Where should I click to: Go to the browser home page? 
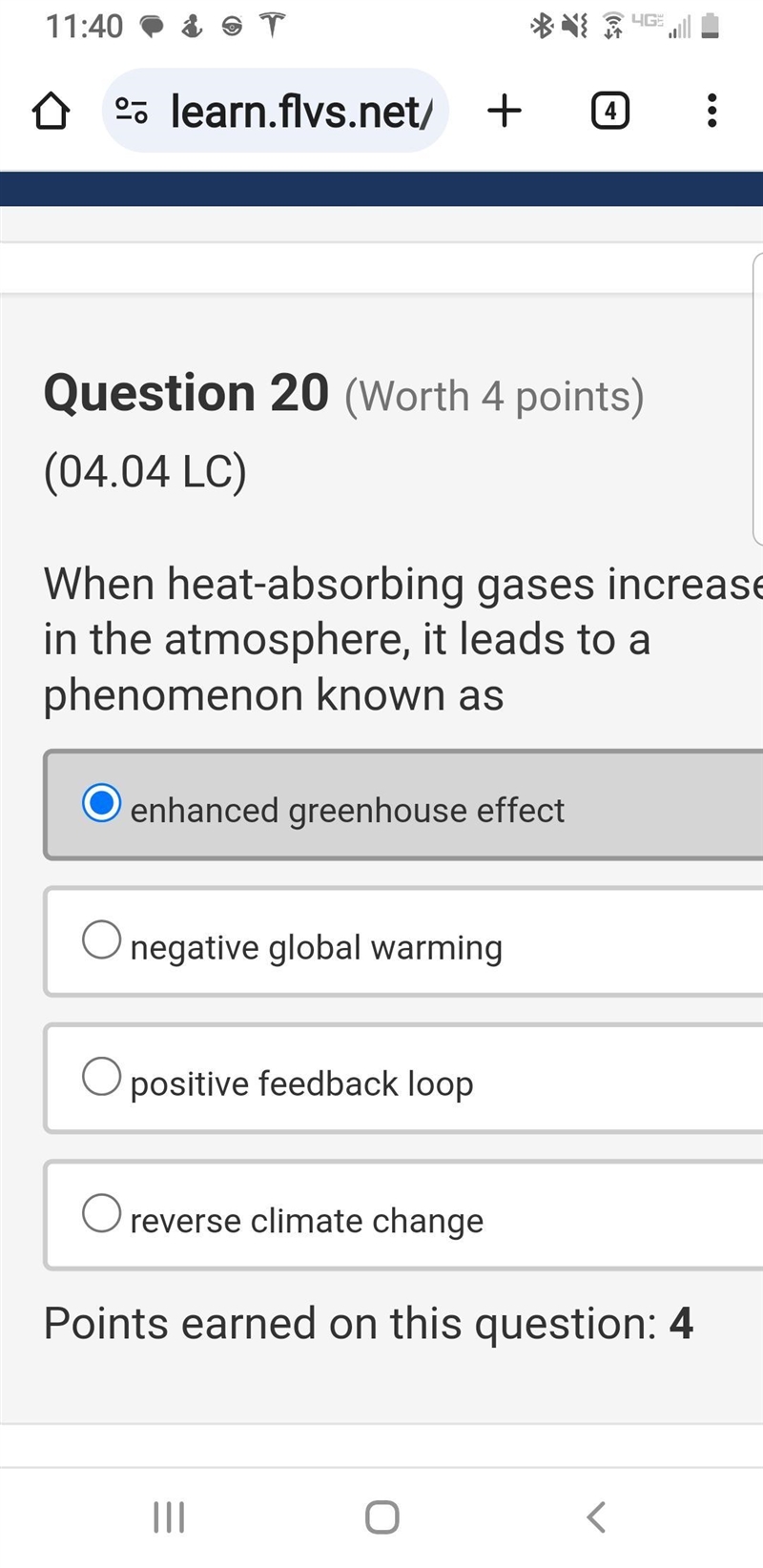pos(51,112)
